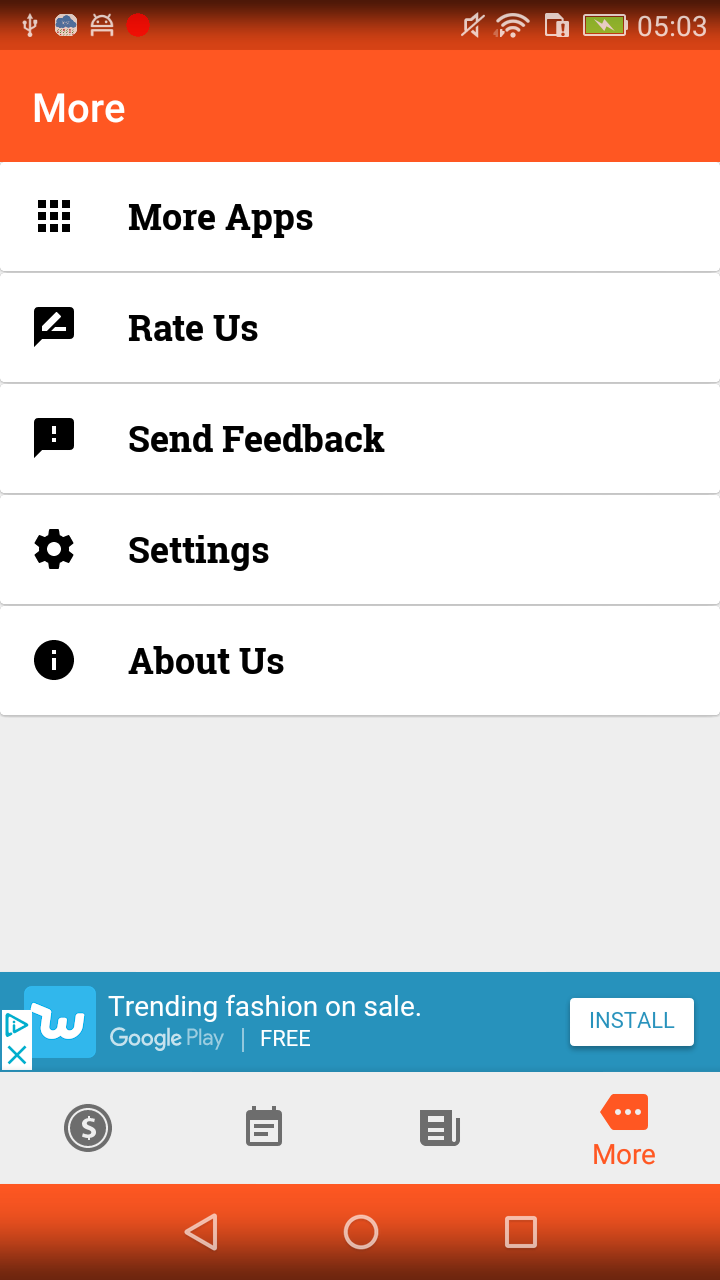The image size is (720, 1280).
Task: Go back using the navigation bar
Action: pos(201,1232)
